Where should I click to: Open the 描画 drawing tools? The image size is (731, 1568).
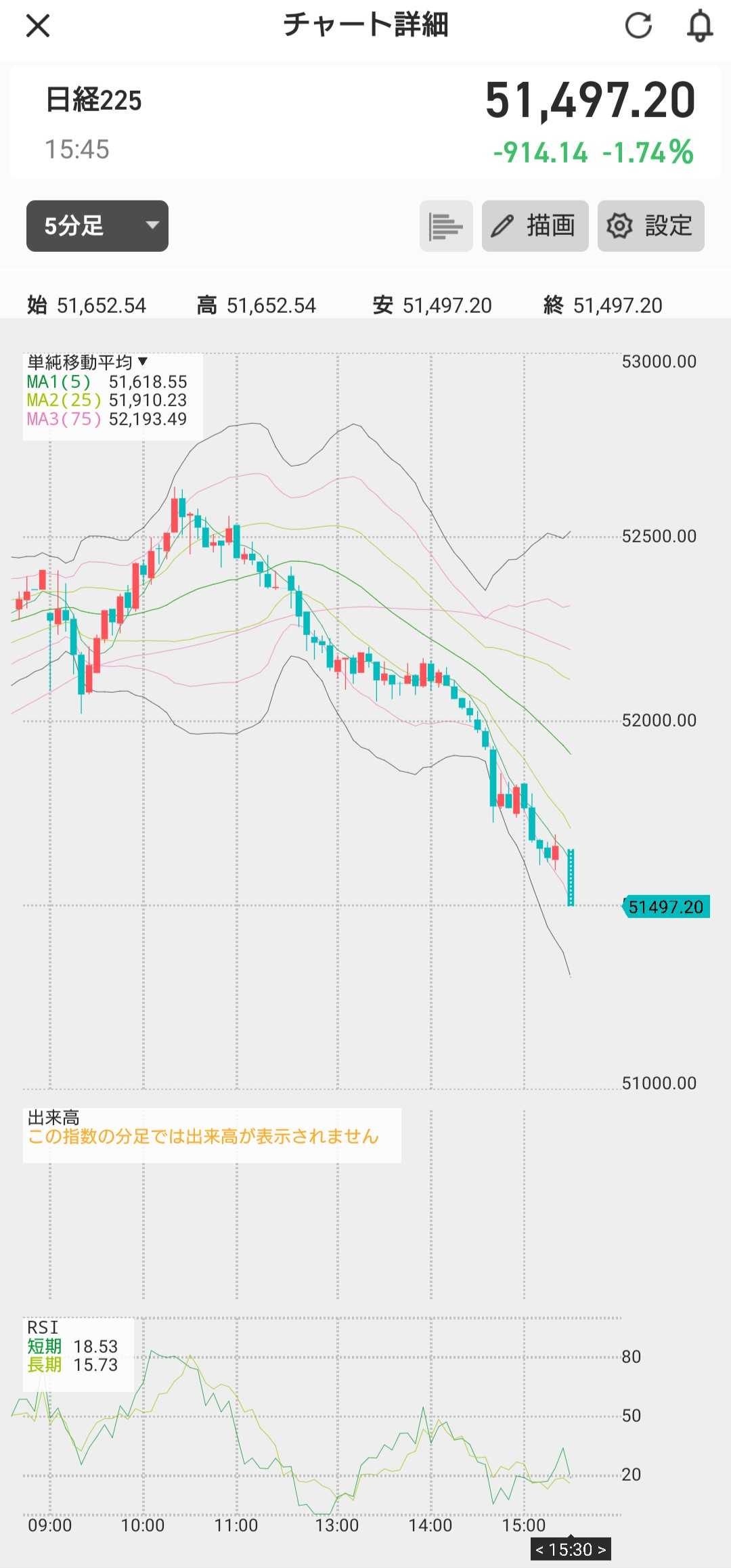pyautogui.click(x=535, y=226)
